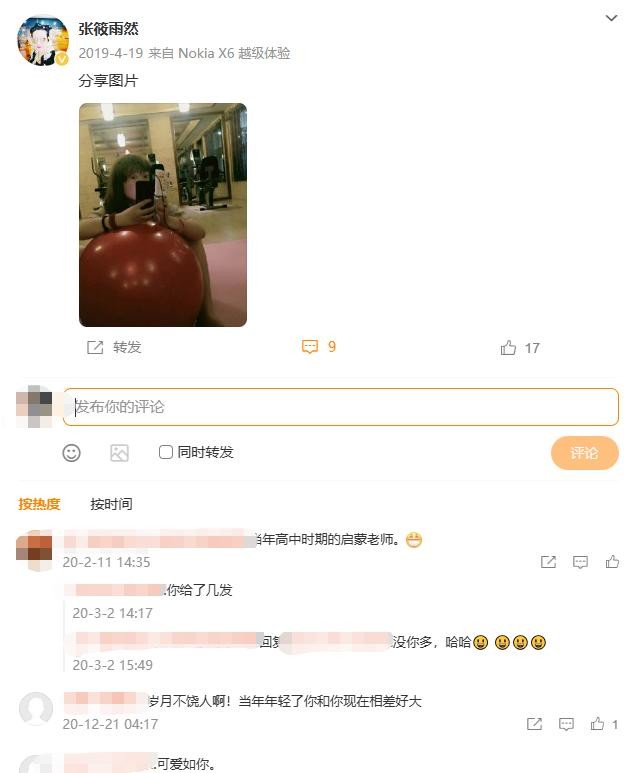Screen dimensions: 634x773
Task: Open the post's 9 comments
Action: click(319, 347)
